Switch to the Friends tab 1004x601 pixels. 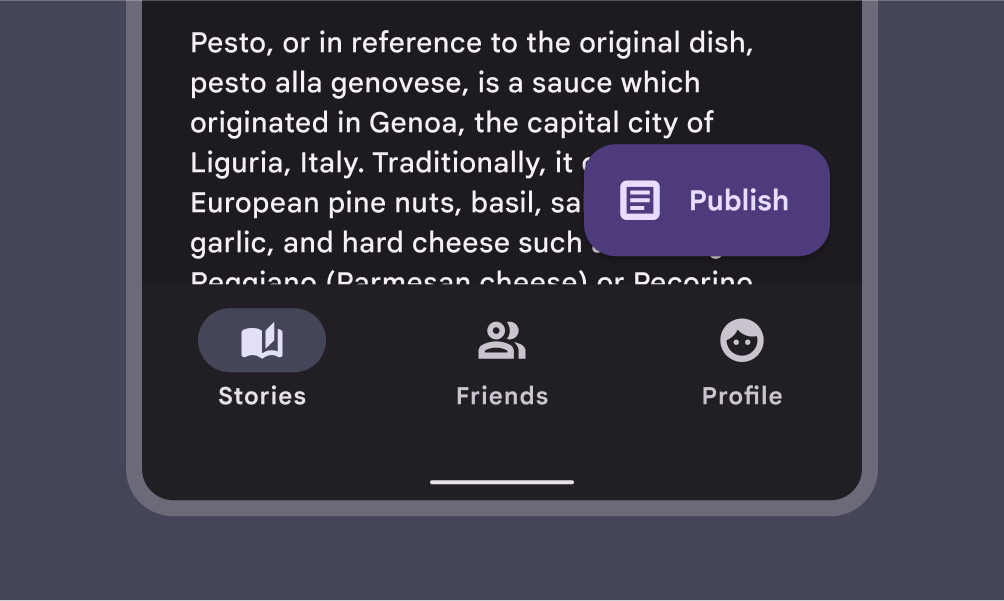(x=502, y=360)
